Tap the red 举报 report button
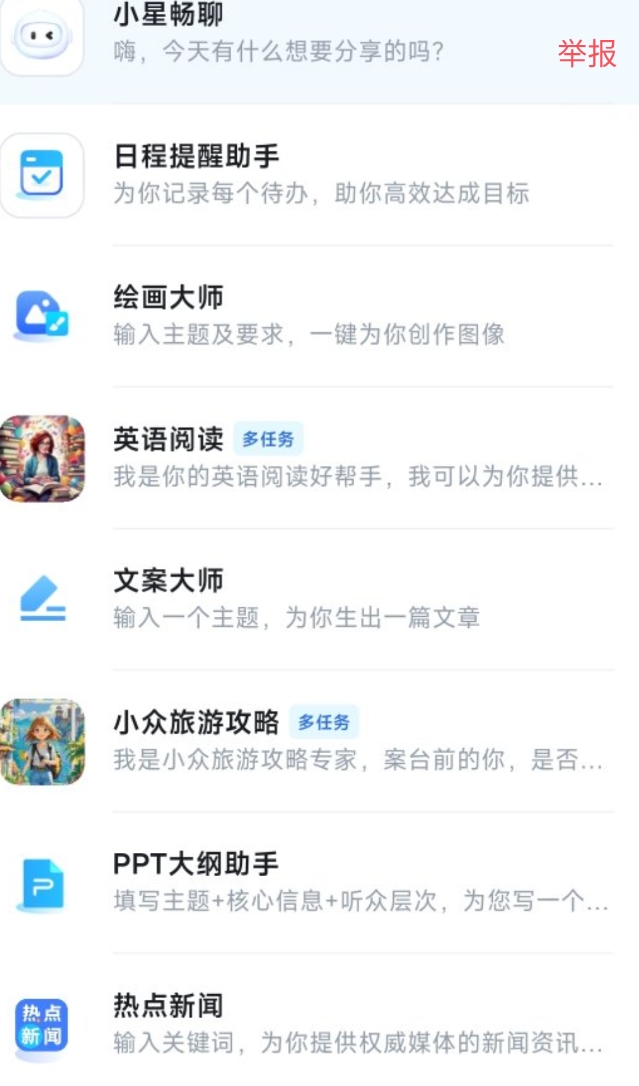Screen dimensions: 639x1086 pyautogui.click(x=587, y=54)
